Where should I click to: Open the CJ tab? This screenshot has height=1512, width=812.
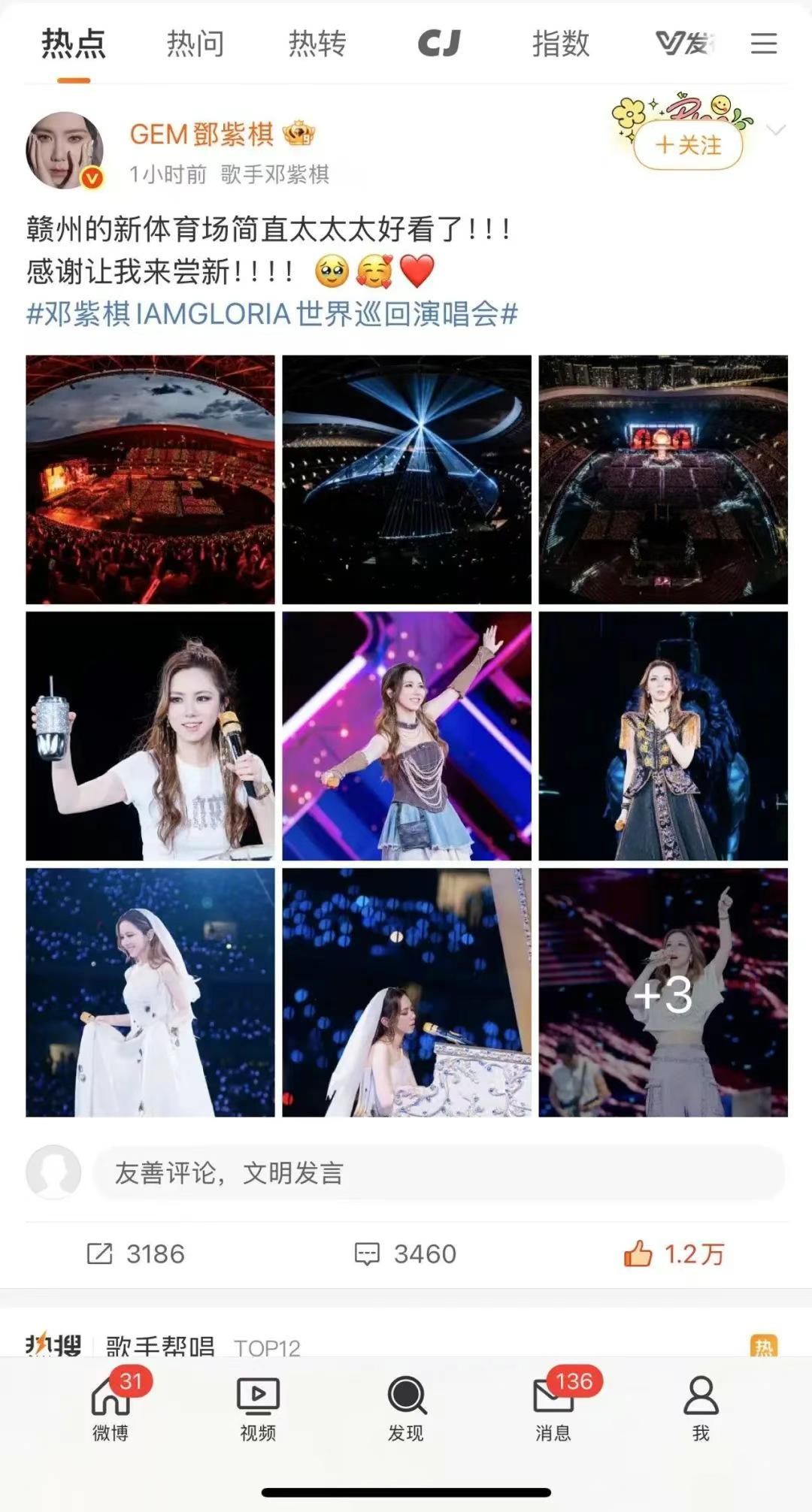point(438,44)
